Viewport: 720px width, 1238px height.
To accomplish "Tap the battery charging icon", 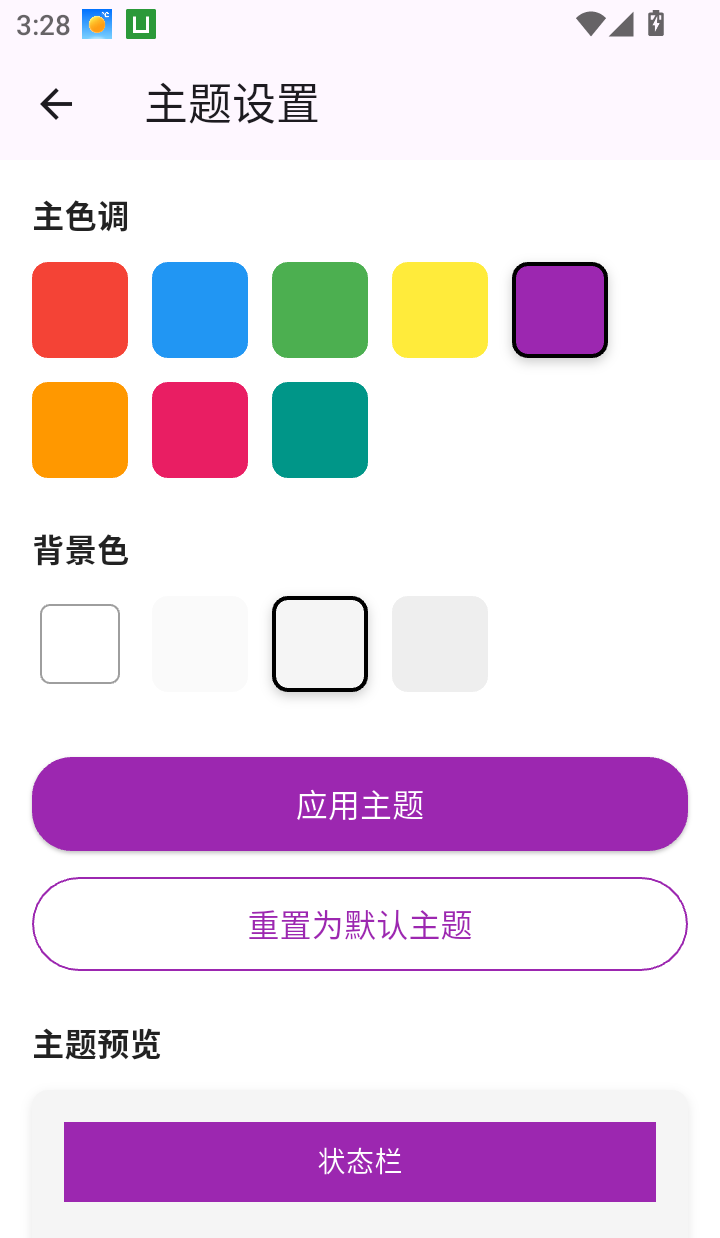I will click(657, 22).
